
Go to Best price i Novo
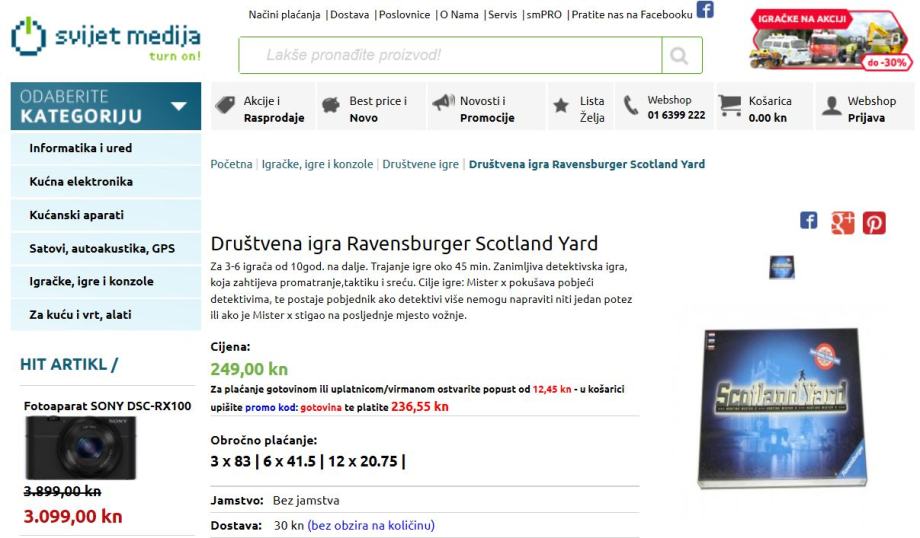point(364,109)
